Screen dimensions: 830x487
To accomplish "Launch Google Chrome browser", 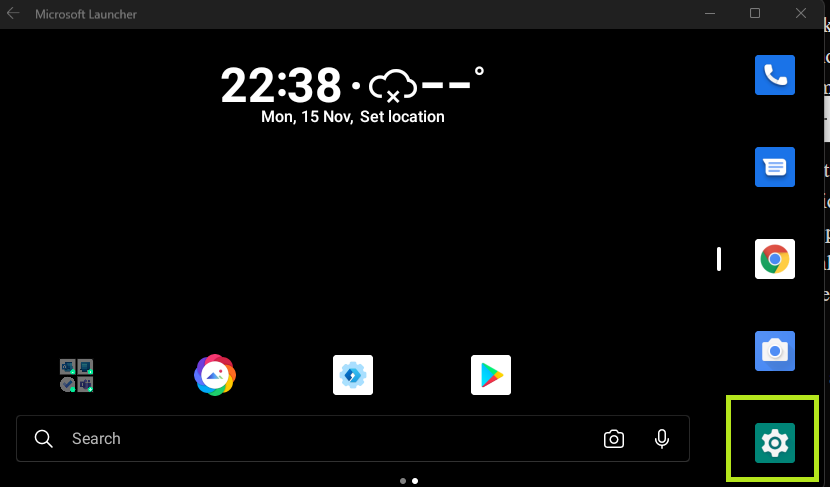I will [x=774, y=259].
